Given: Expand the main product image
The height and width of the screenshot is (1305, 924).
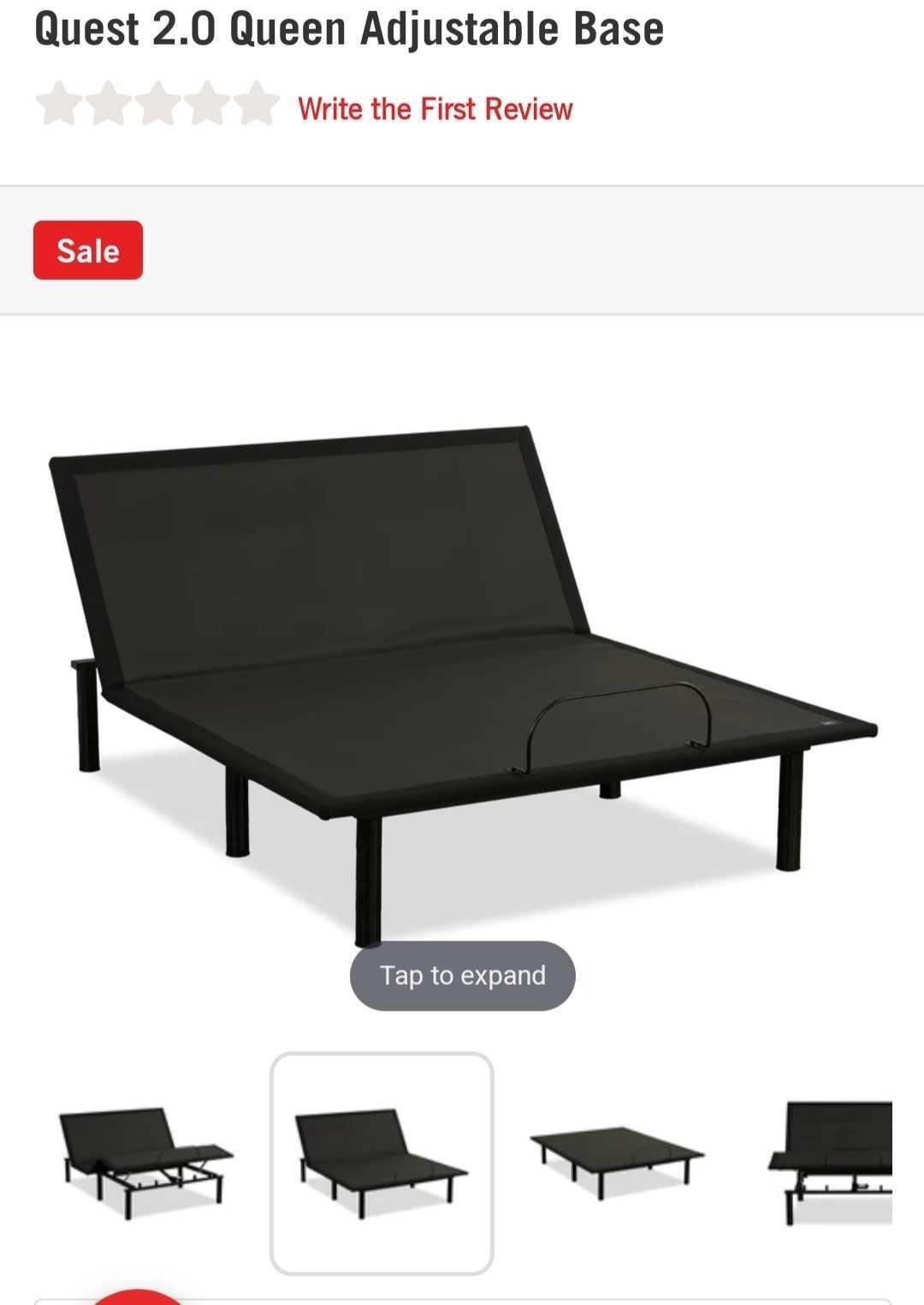Looking at the screenshot, I should click(462, 975).
